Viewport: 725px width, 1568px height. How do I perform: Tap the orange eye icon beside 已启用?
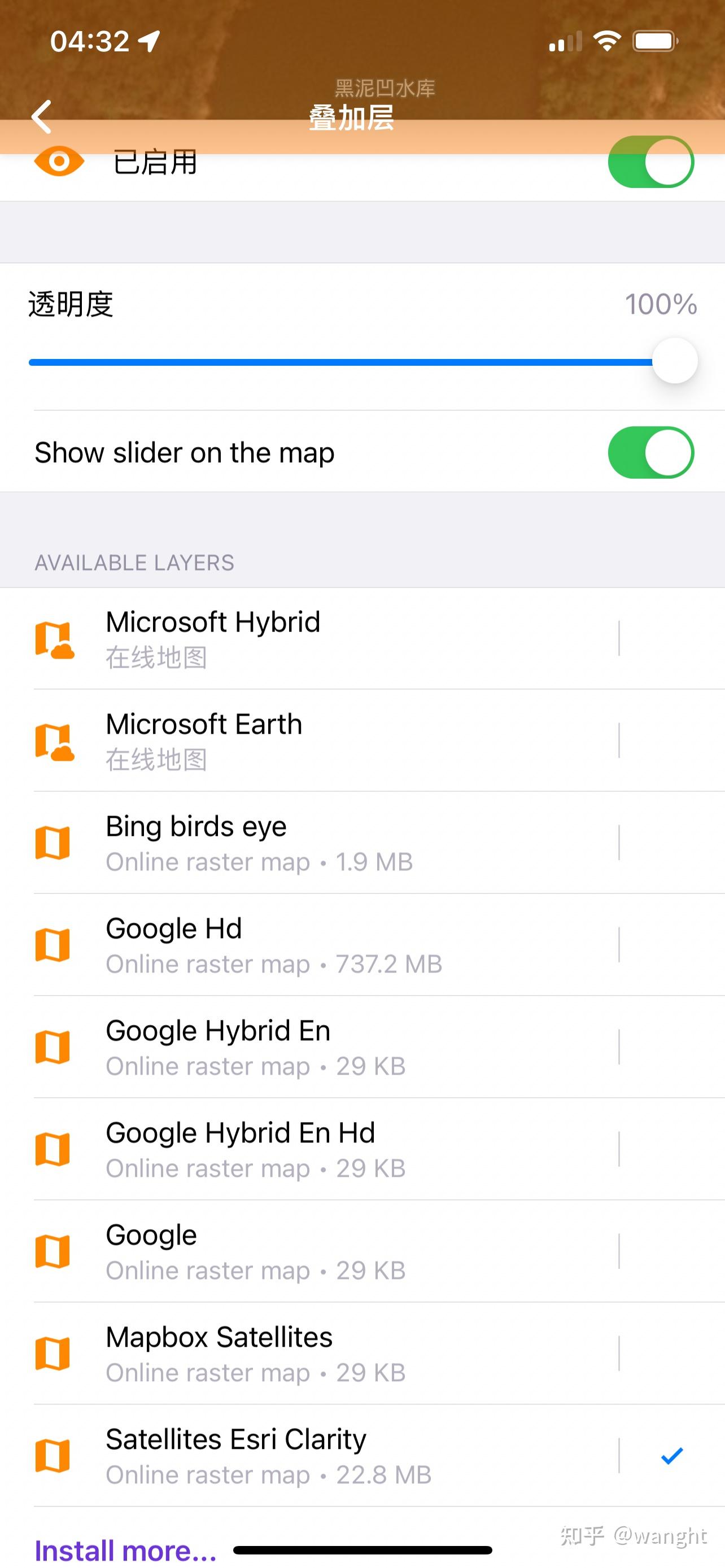pyautogui.click(x=58, y=161)
